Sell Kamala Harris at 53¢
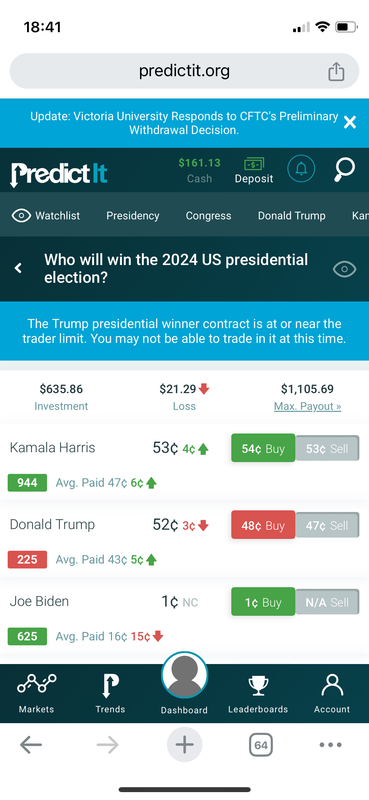The image size is (369, 800). [327, 448]
